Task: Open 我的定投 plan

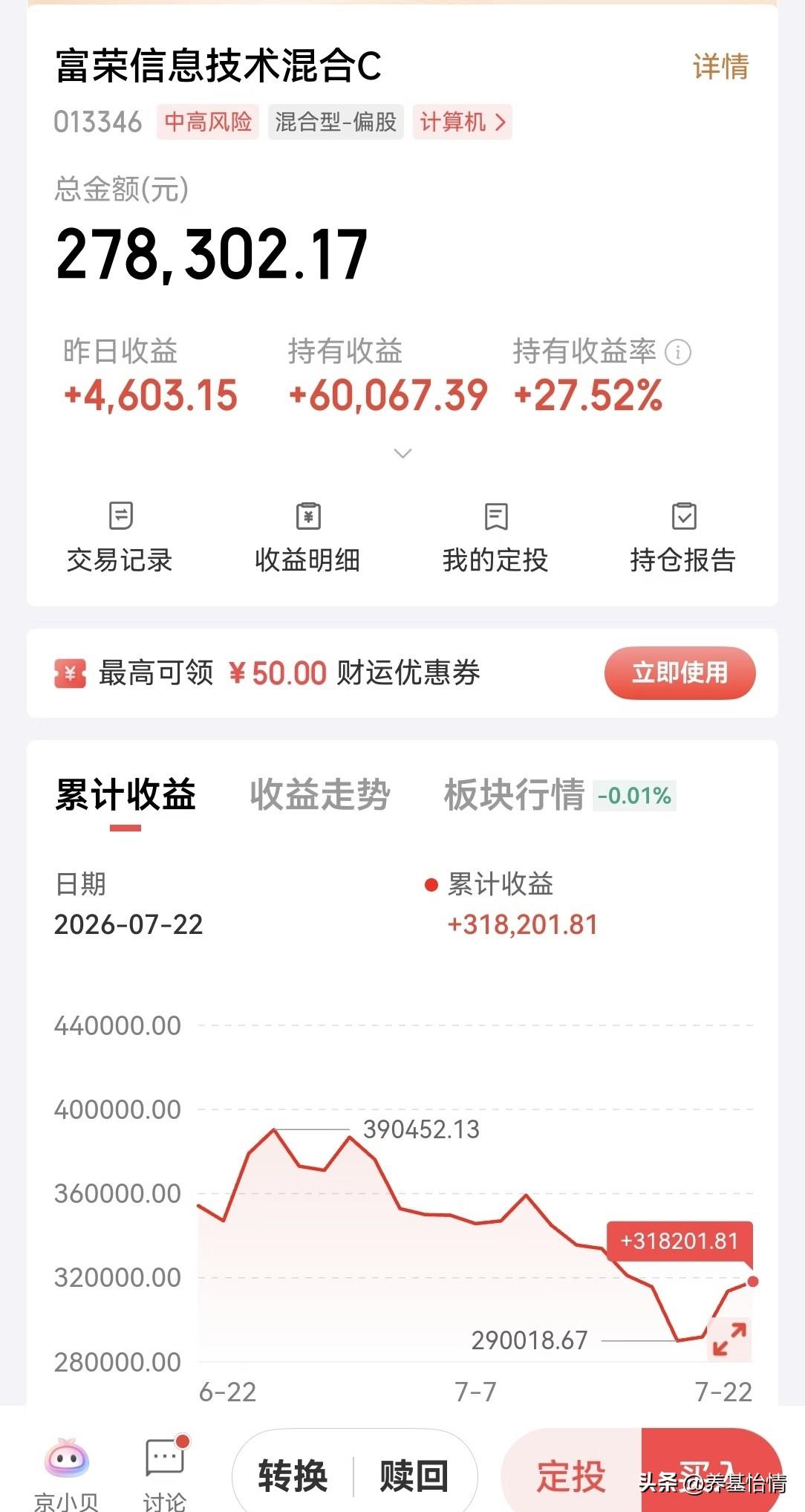Action: click(x=495, y=538)
